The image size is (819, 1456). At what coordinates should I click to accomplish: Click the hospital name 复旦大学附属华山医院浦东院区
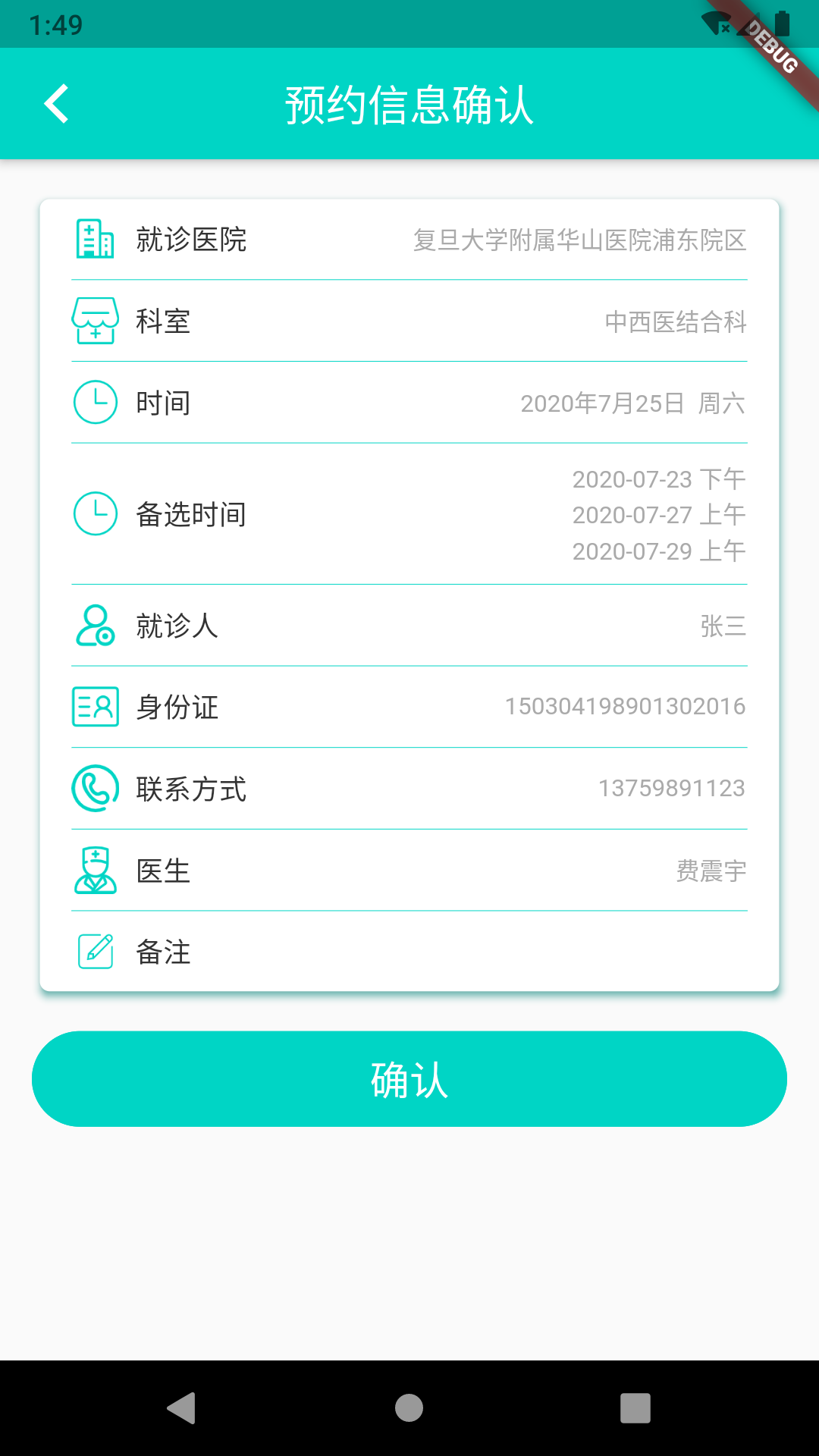point(579,240)
